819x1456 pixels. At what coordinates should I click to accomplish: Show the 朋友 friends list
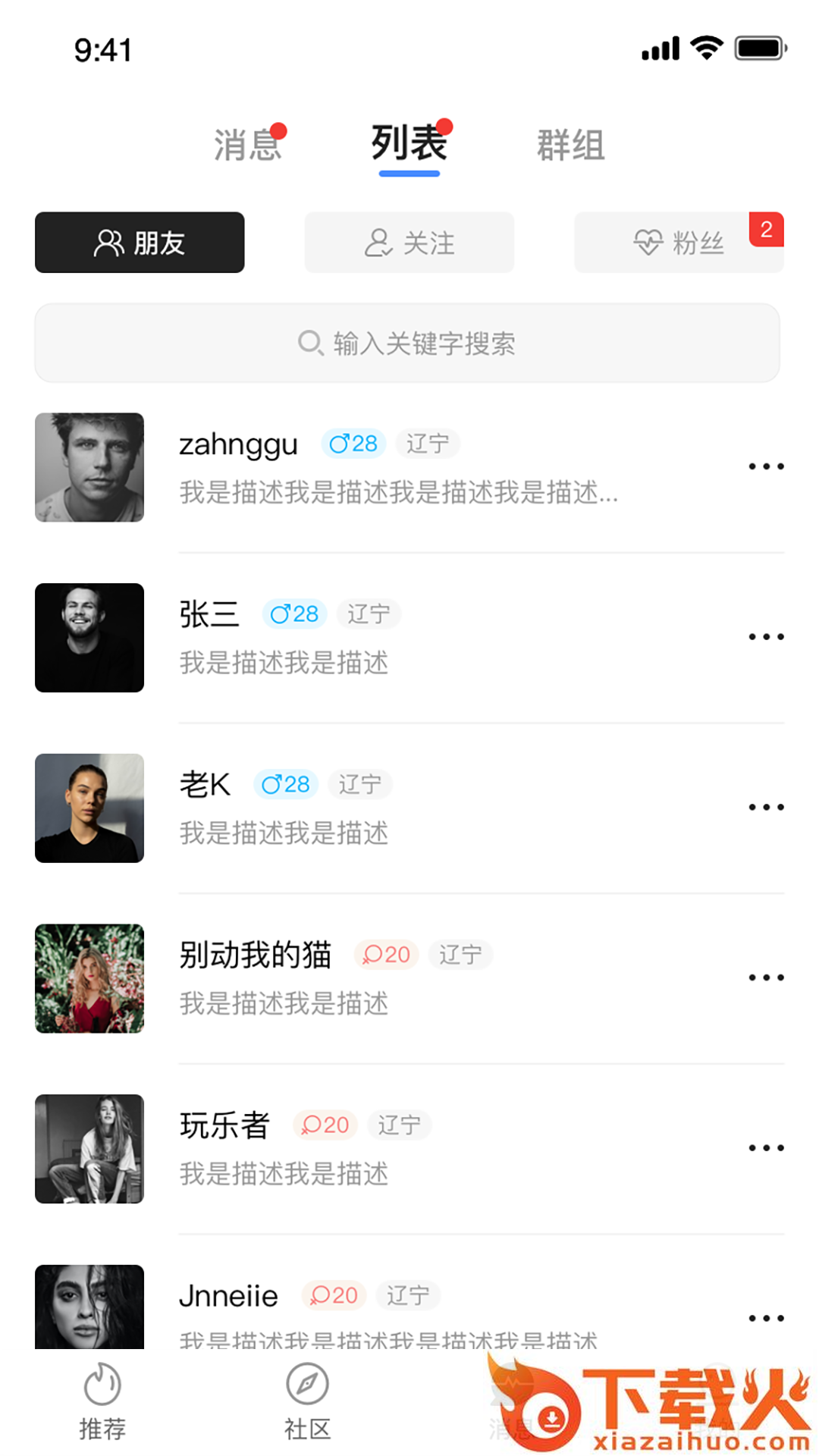point(140,243)
